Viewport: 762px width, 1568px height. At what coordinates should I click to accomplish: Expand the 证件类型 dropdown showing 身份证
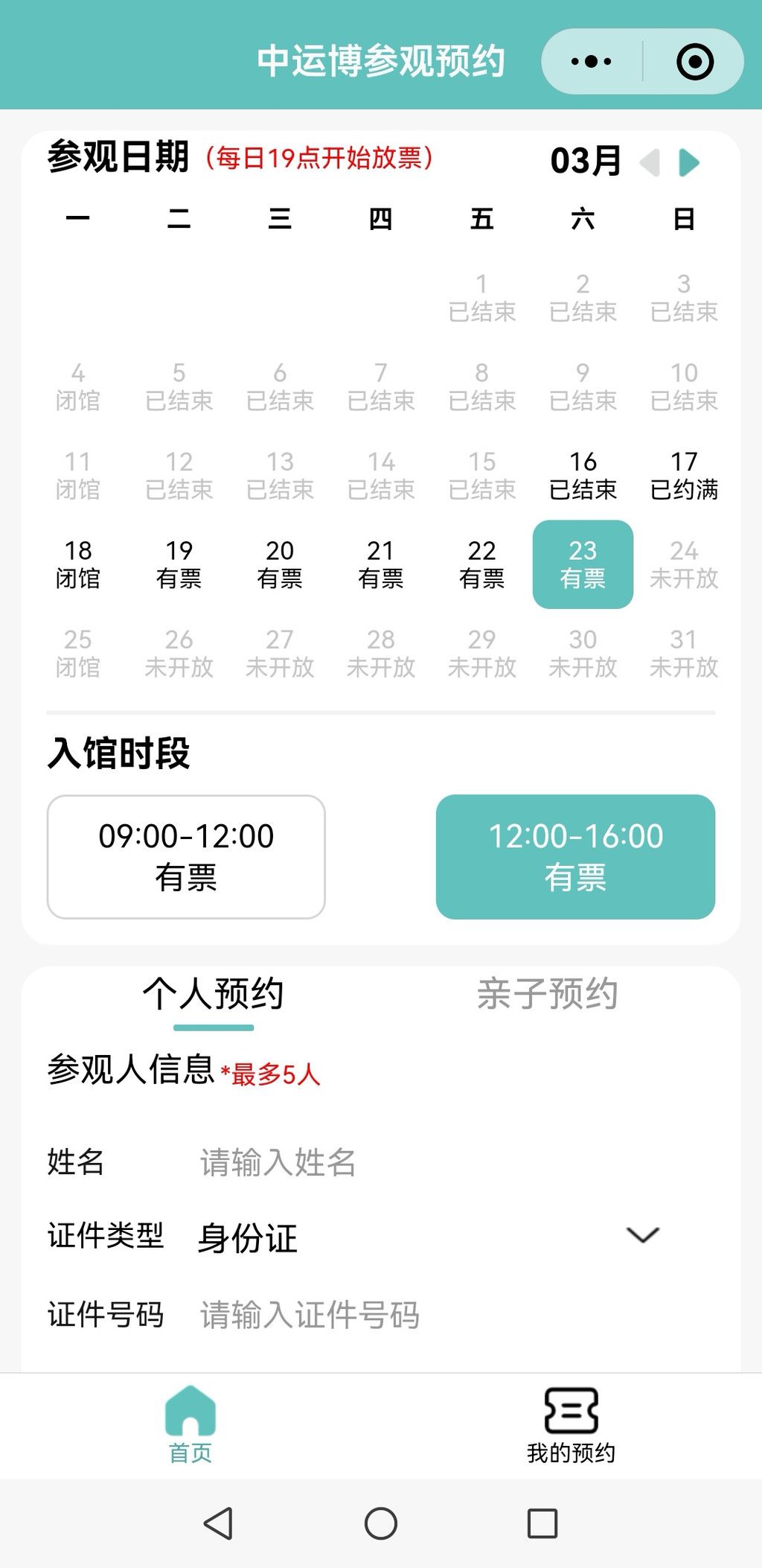point(429,1238)
